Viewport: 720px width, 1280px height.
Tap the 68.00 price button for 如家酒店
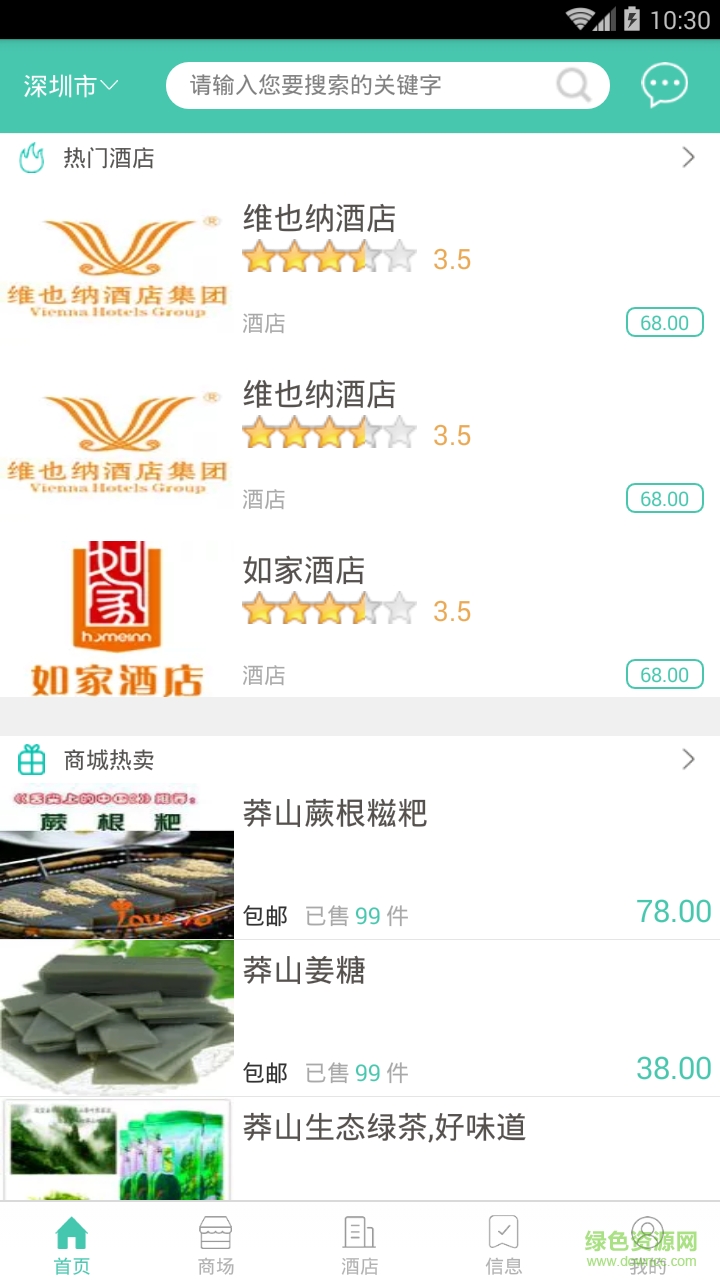pyautogui.click(x=664, y=674)
